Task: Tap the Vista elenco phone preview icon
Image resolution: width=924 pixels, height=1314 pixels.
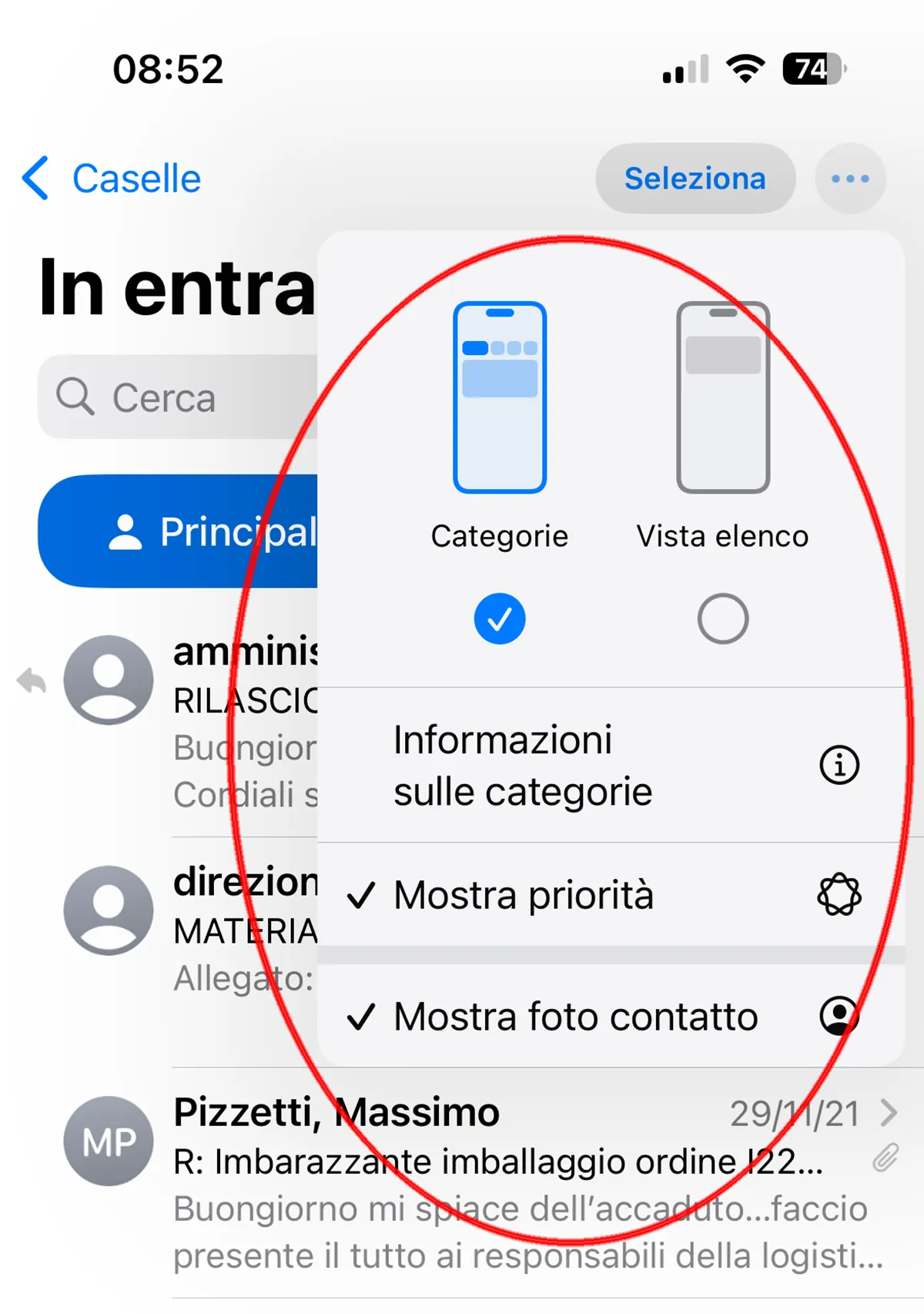Action: tap(722, 397)
